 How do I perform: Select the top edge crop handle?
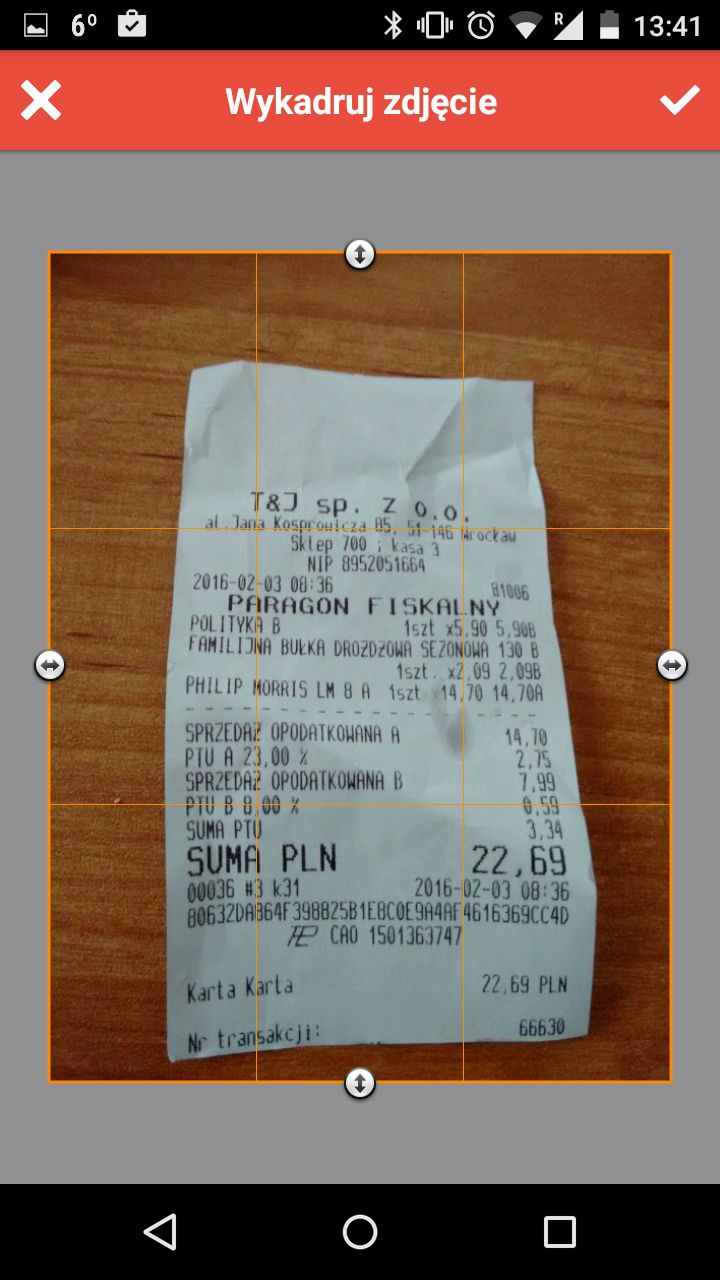pos(360,254)
